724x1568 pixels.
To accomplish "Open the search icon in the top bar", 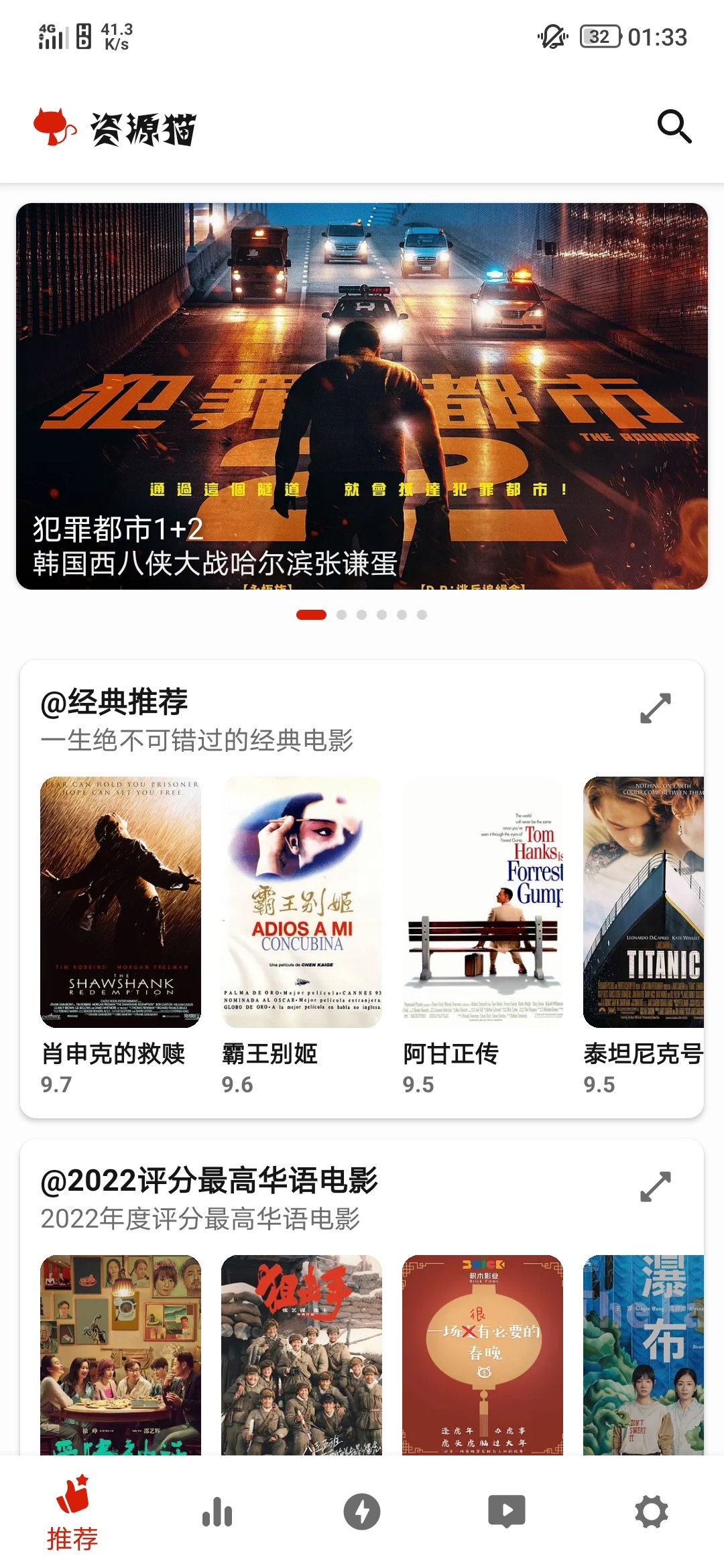I will pos(674,127).
